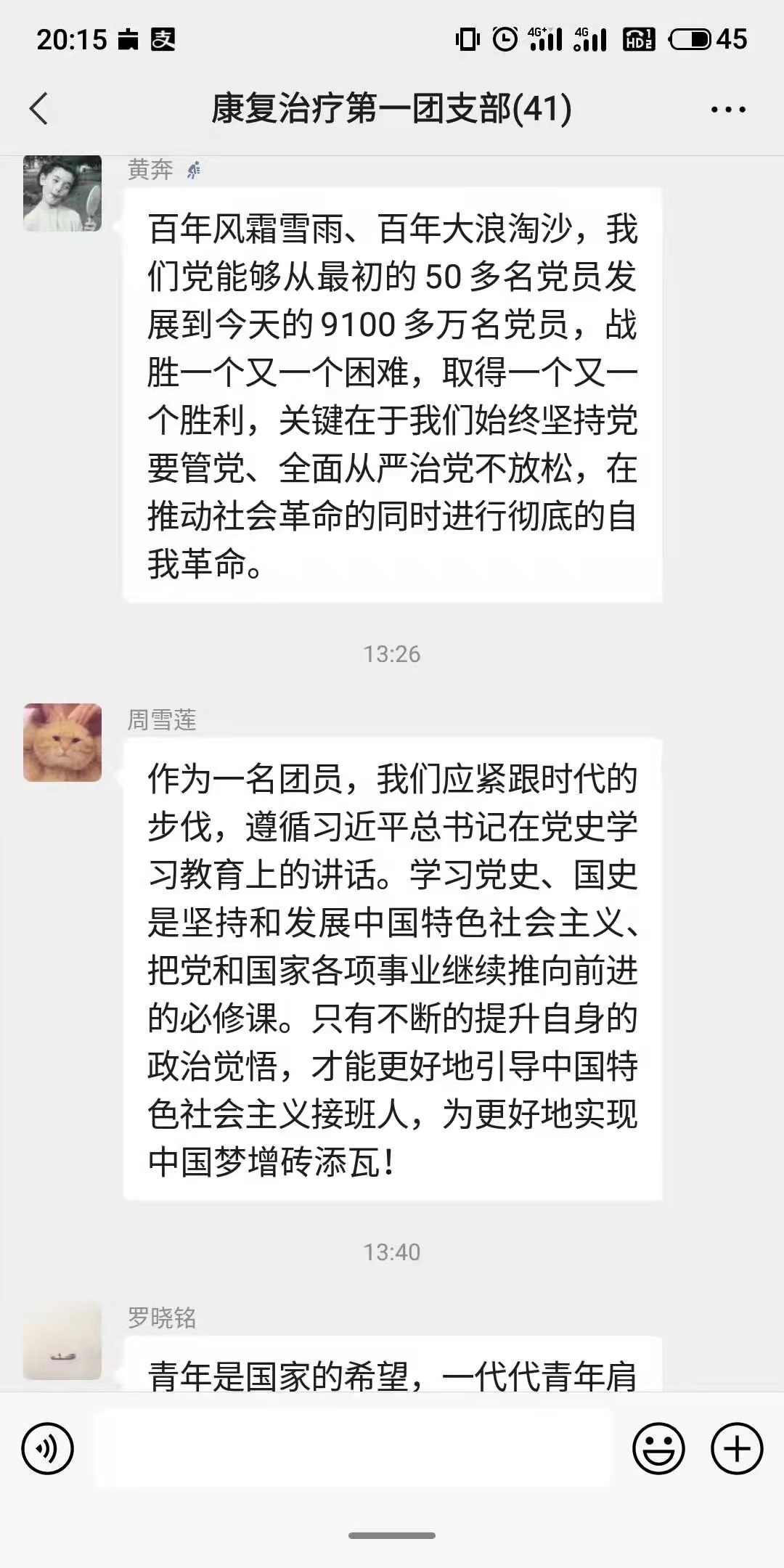Open the emoji picker
784x1568 pixels.
point(658,1449)
